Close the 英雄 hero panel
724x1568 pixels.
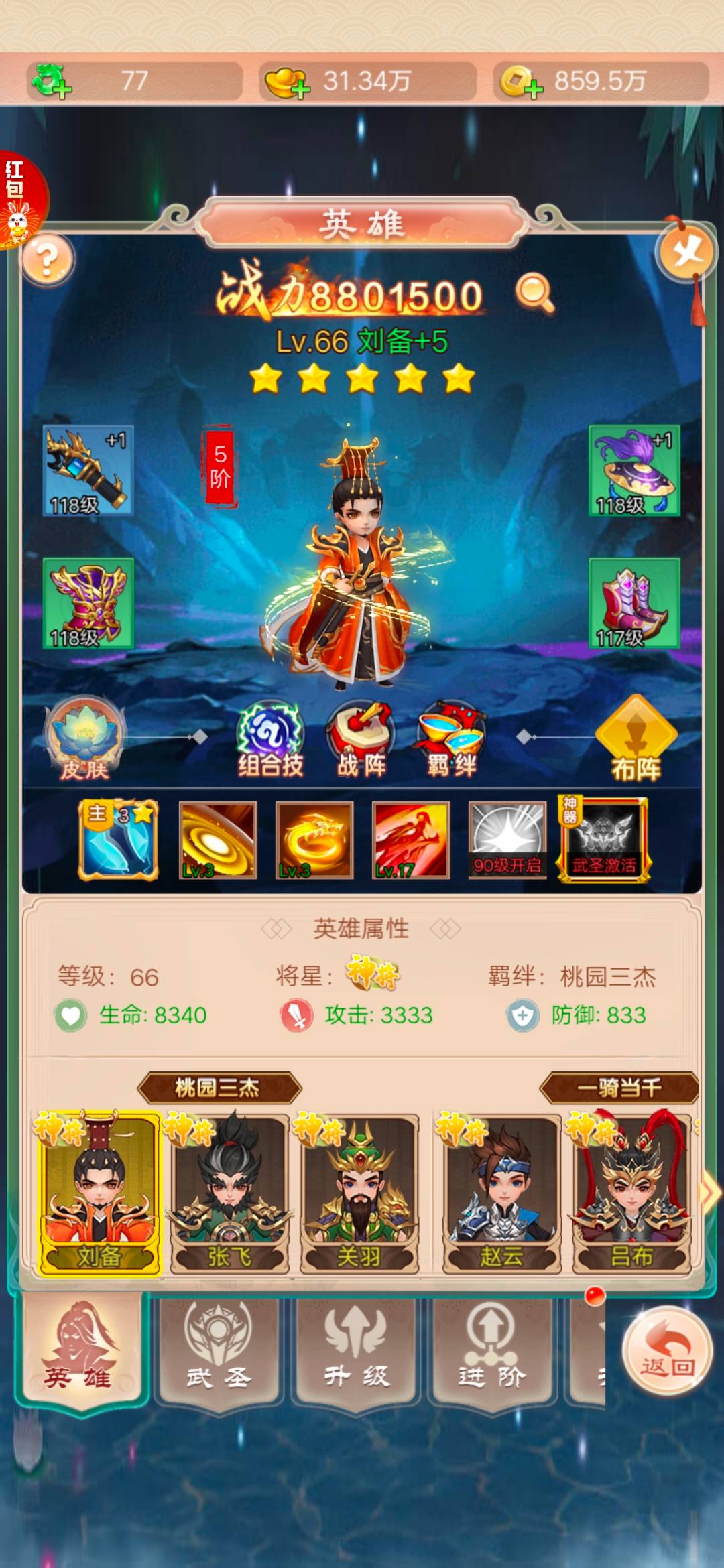click(687, 253)
